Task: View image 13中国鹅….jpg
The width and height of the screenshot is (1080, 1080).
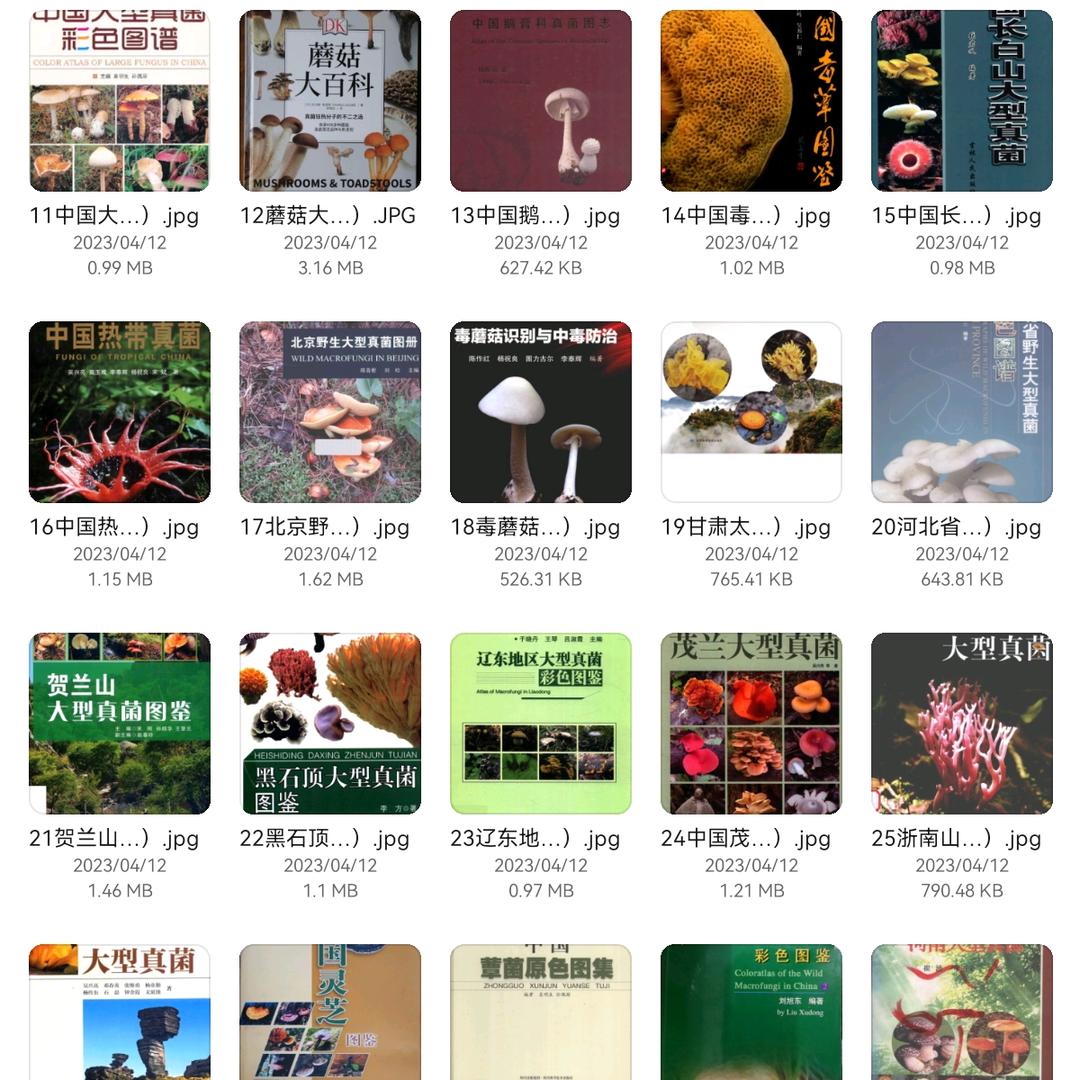Action: pos(541,101)
